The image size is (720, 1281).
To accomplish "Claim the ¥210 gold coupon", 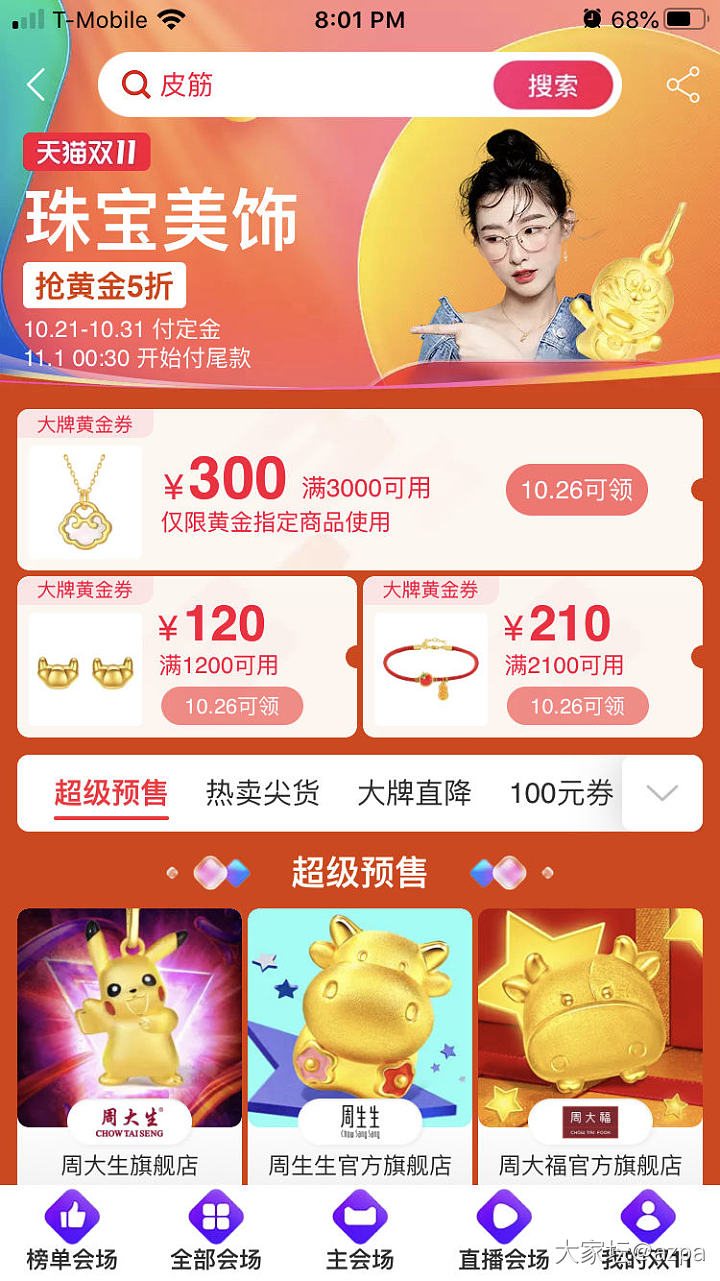I will point(577,706).
